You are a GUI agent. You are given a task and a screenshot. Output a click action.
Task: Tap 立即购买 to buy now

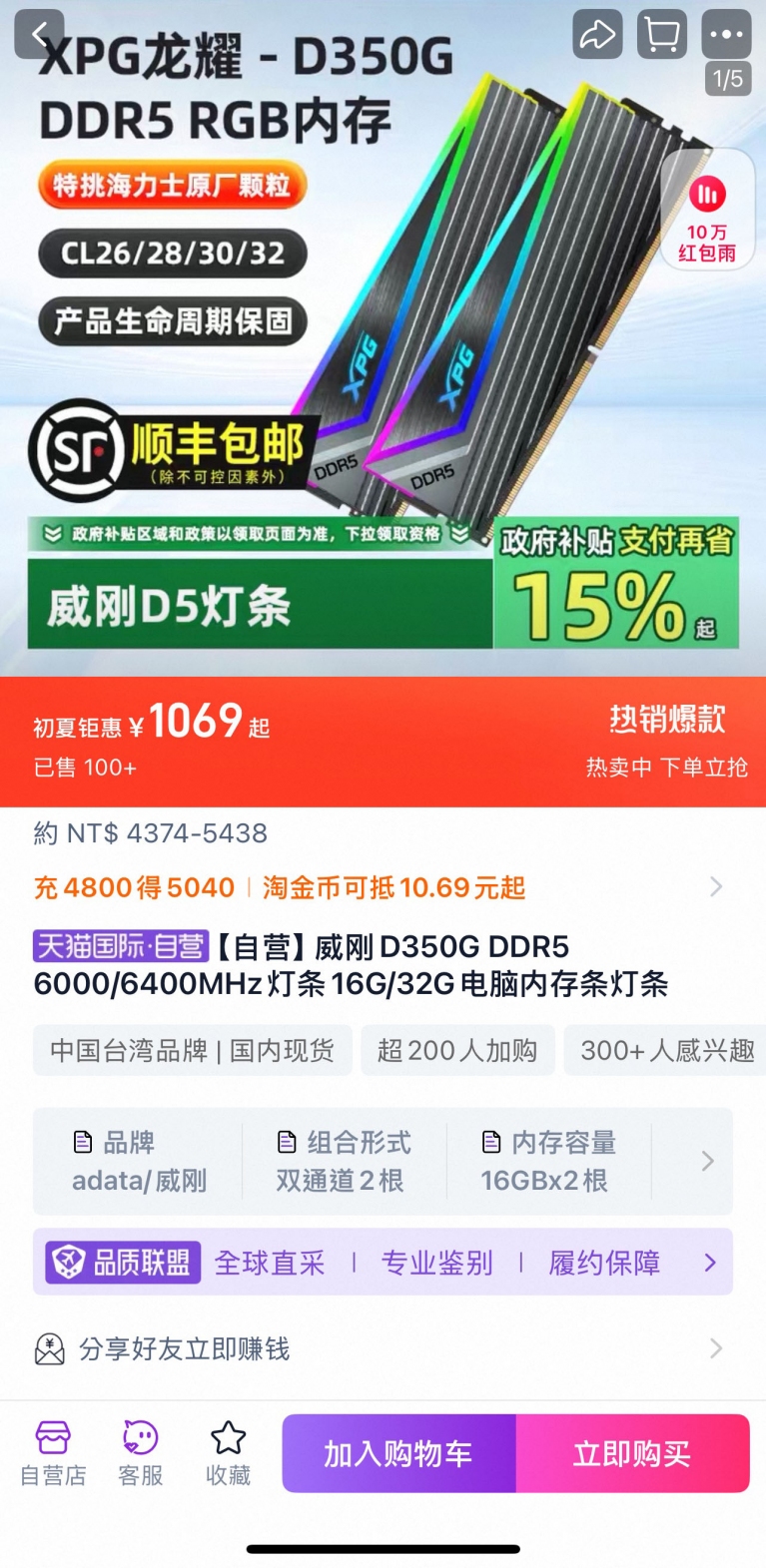click(632, 1453)
